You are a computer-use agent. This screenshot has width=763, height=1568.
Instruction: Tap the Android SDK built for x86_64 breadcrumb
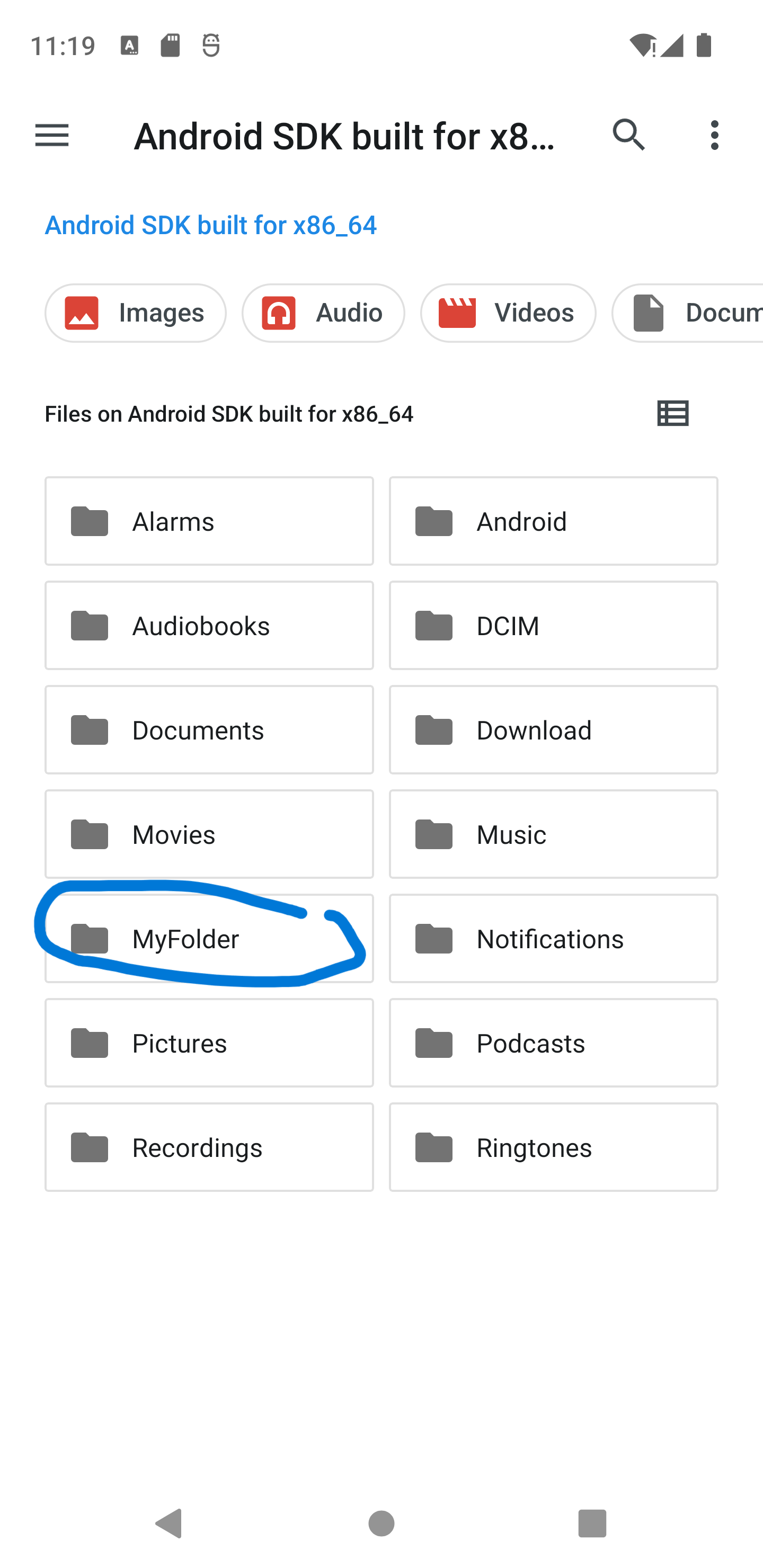211,225
